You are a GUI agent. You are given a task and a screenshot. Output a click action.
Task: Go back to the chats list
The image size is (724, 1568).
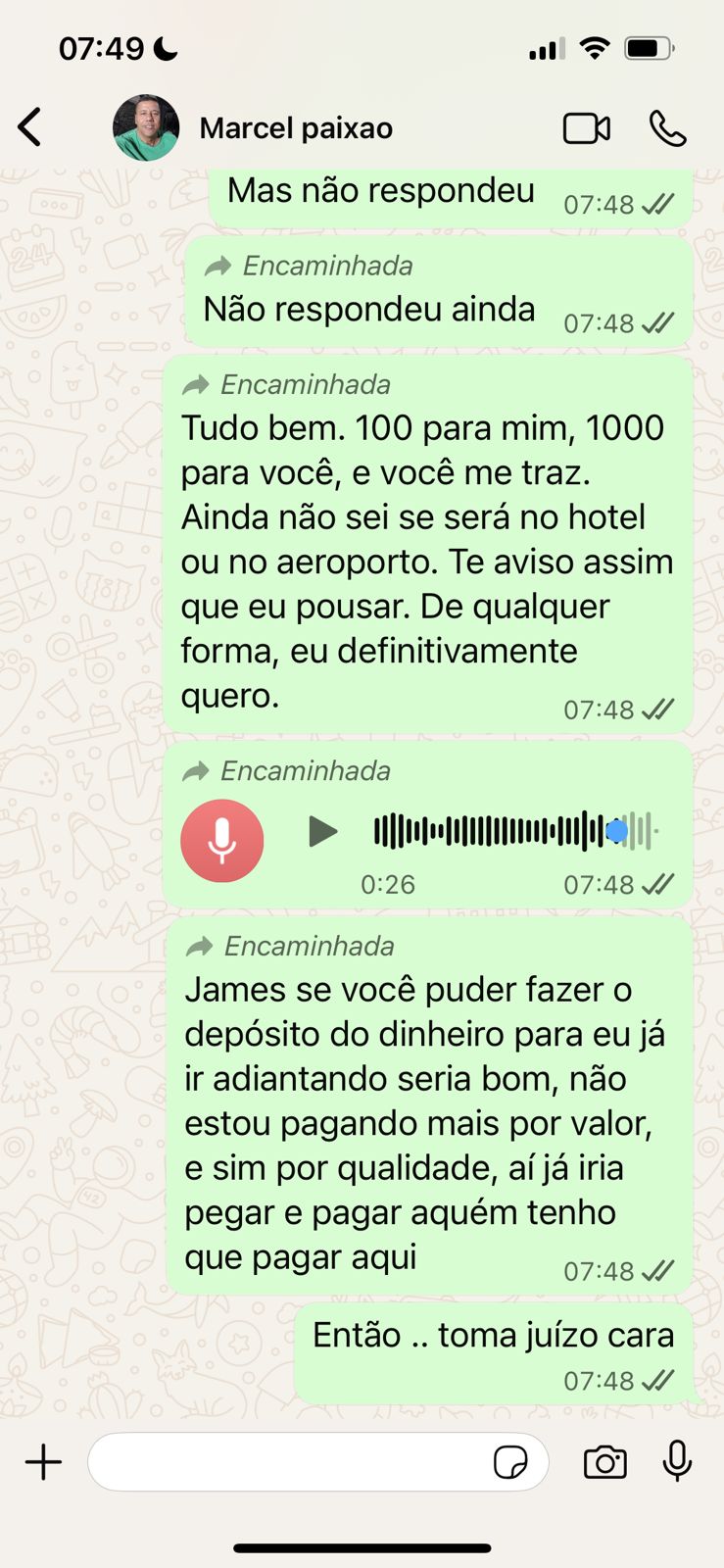click(30, 128)
